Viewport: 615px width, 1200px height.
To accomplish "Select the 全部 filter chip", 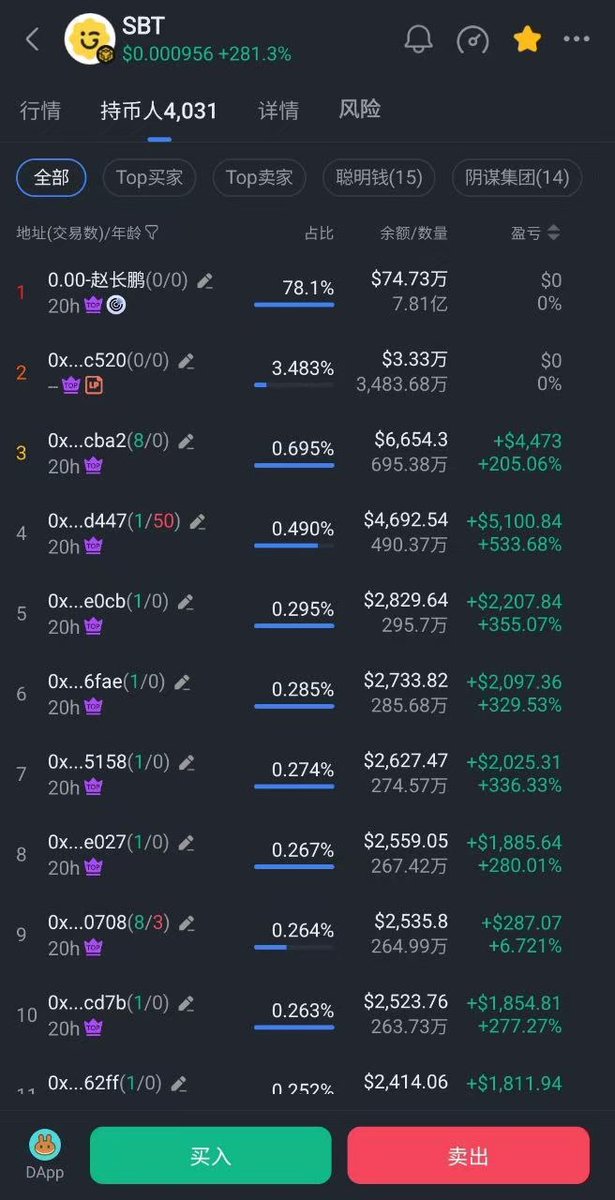I will pos(51,178).
